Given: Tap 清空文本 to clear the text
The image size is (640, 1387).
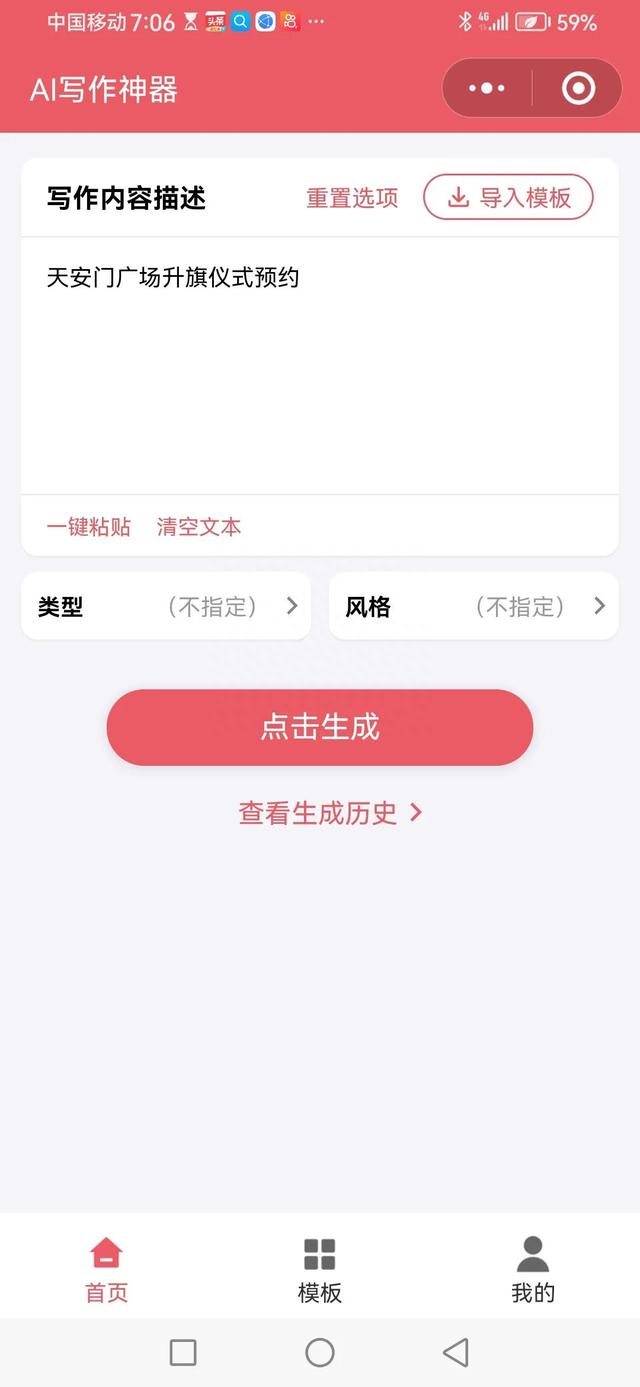Looking at the screenshot, I should click(199, 527).
